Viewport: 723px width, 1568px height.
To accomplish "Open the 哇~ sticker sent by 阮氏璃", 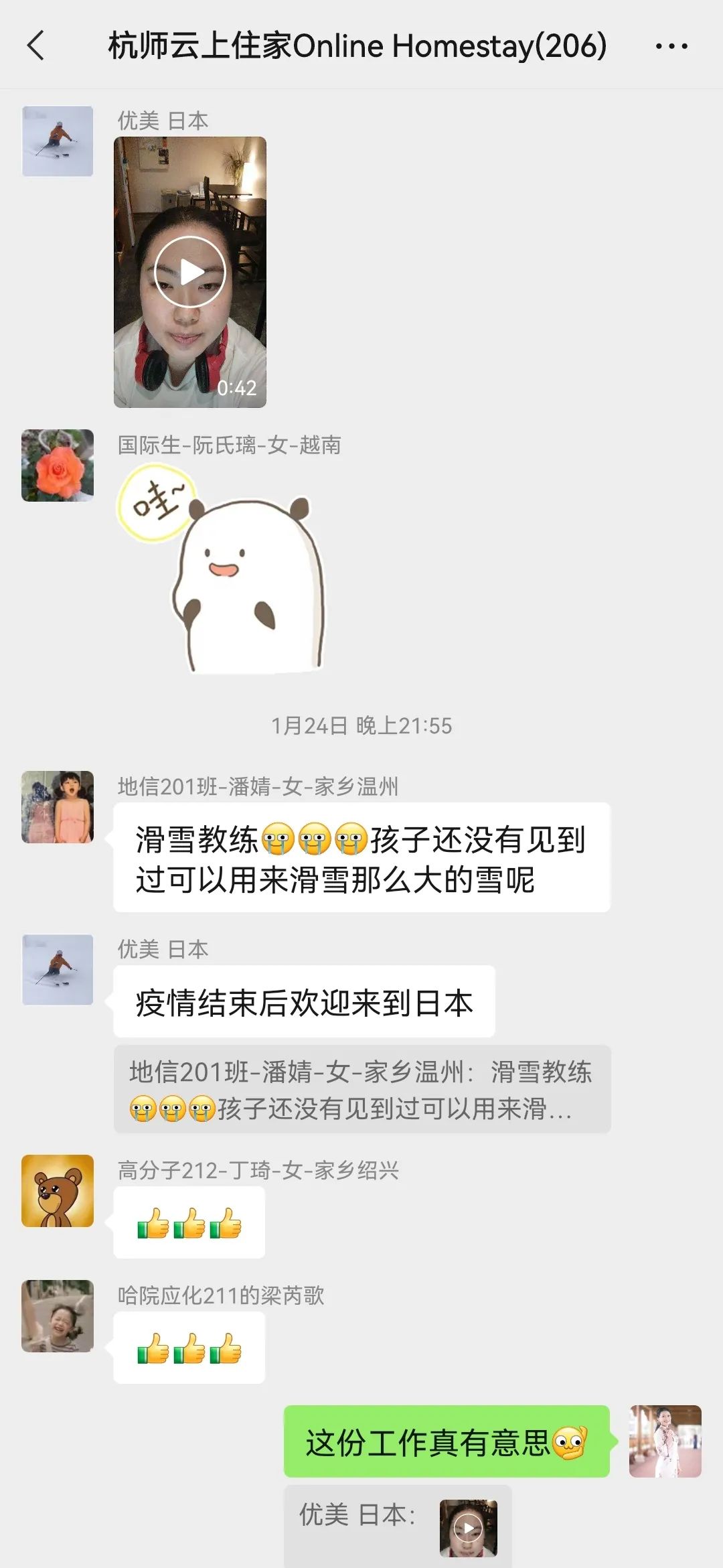I will [222, 569].
